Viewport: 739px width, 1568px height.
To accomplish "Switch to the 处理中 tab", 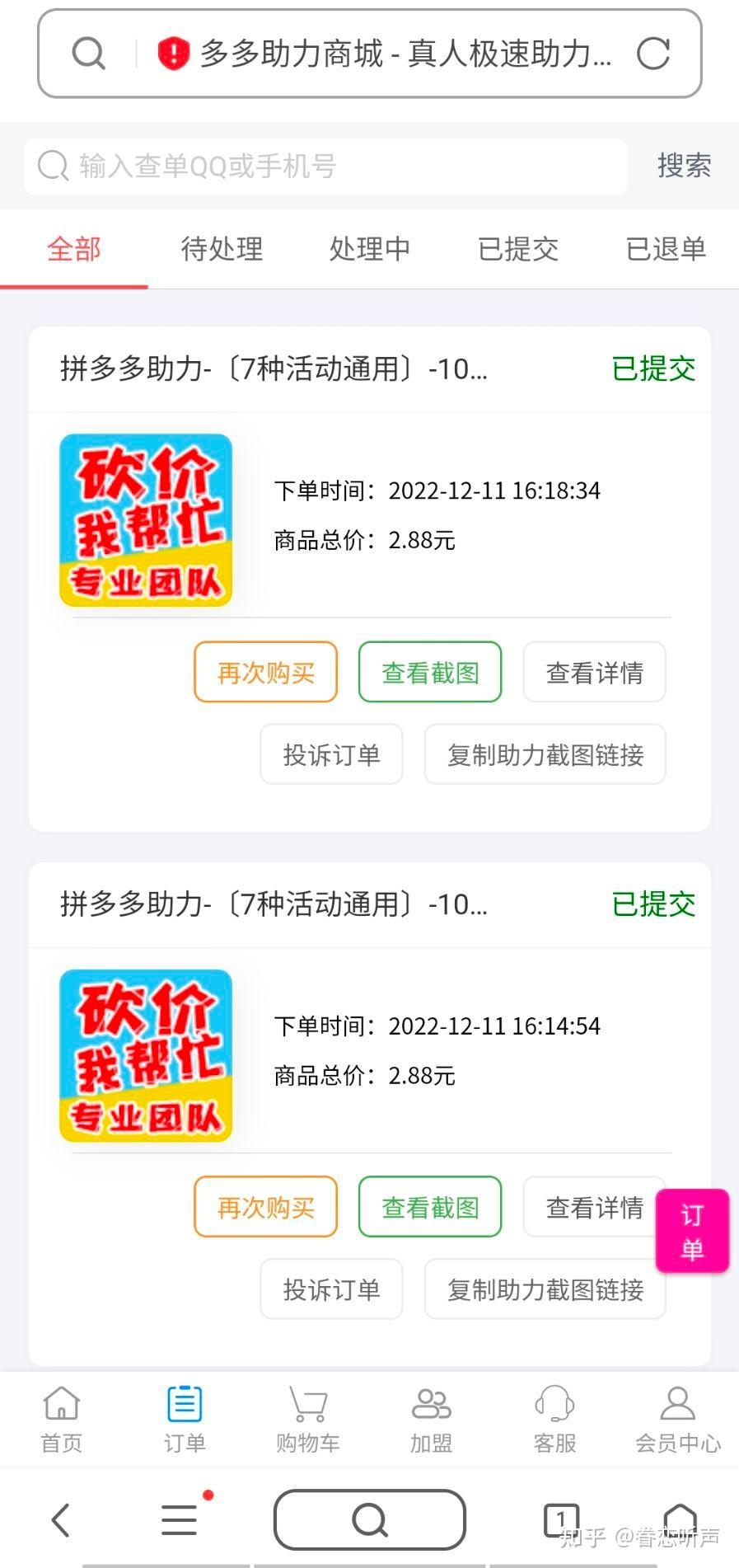I will 370,249.
